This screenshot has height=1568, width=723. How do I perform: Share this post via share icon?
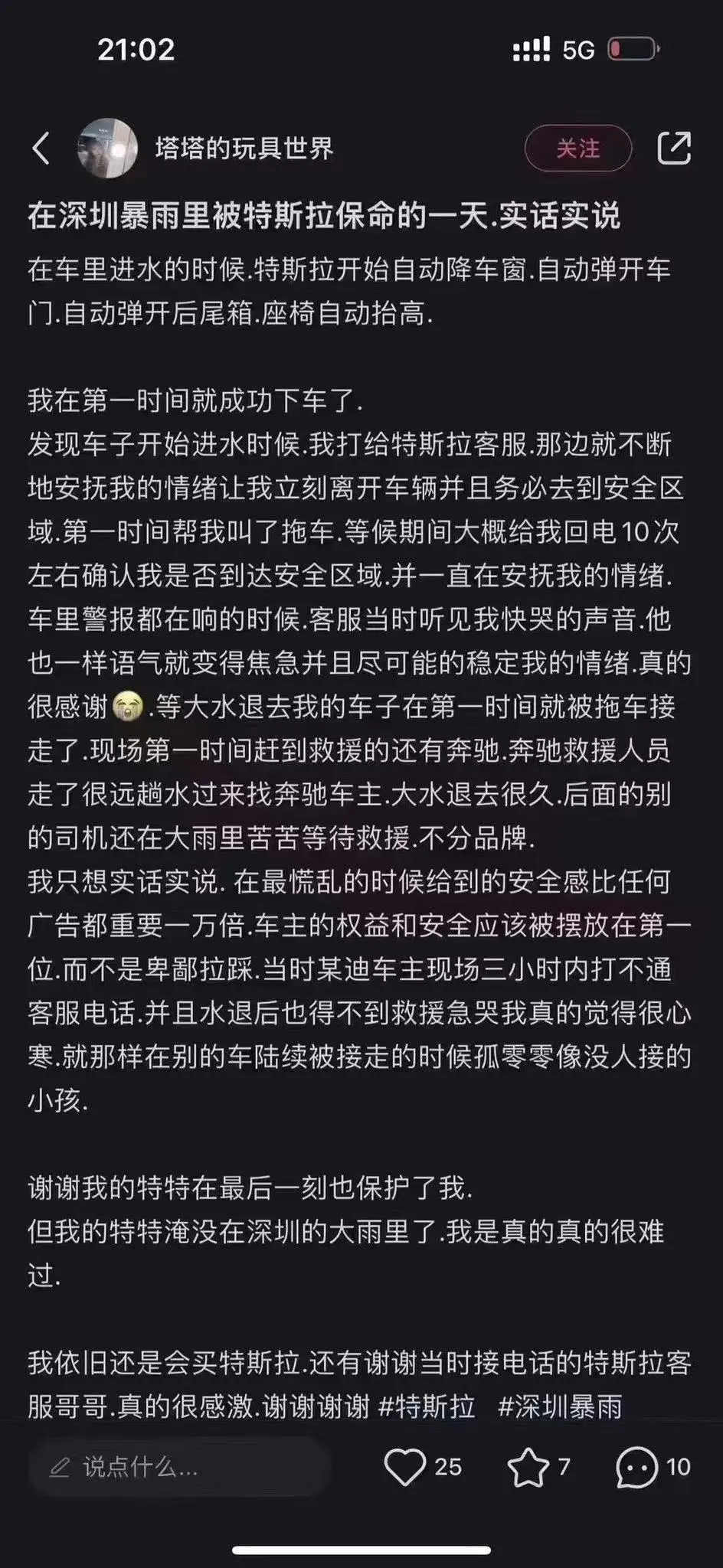point(674,148)
